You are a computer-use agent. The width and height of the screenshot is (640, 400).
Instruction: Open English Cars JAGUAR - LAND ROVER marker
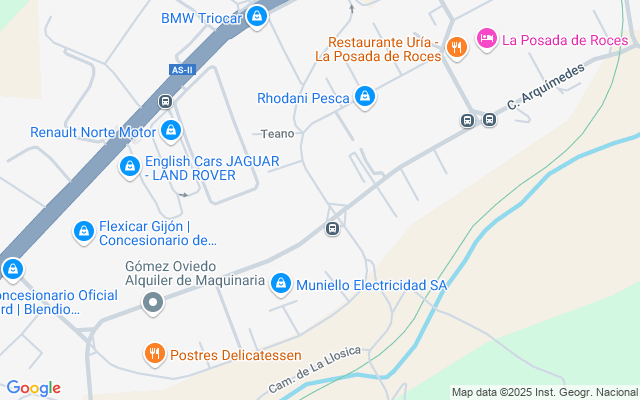(x=129, y=167)
